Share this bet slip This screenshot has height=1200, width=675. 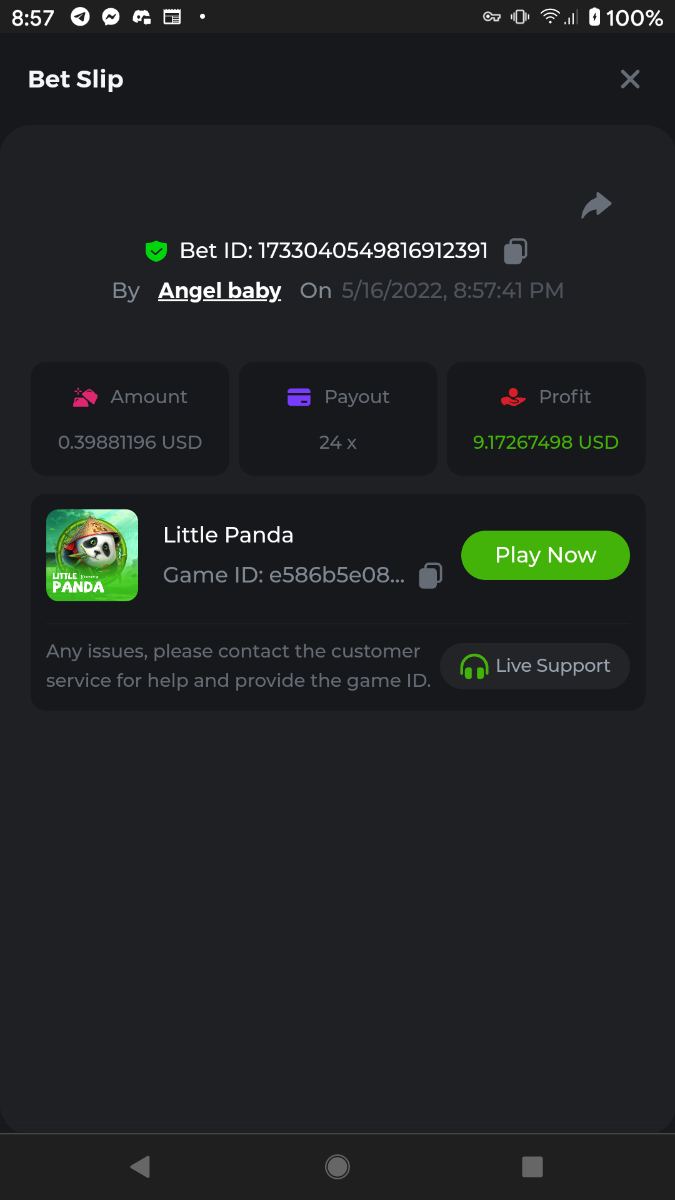tap(596, 206)
